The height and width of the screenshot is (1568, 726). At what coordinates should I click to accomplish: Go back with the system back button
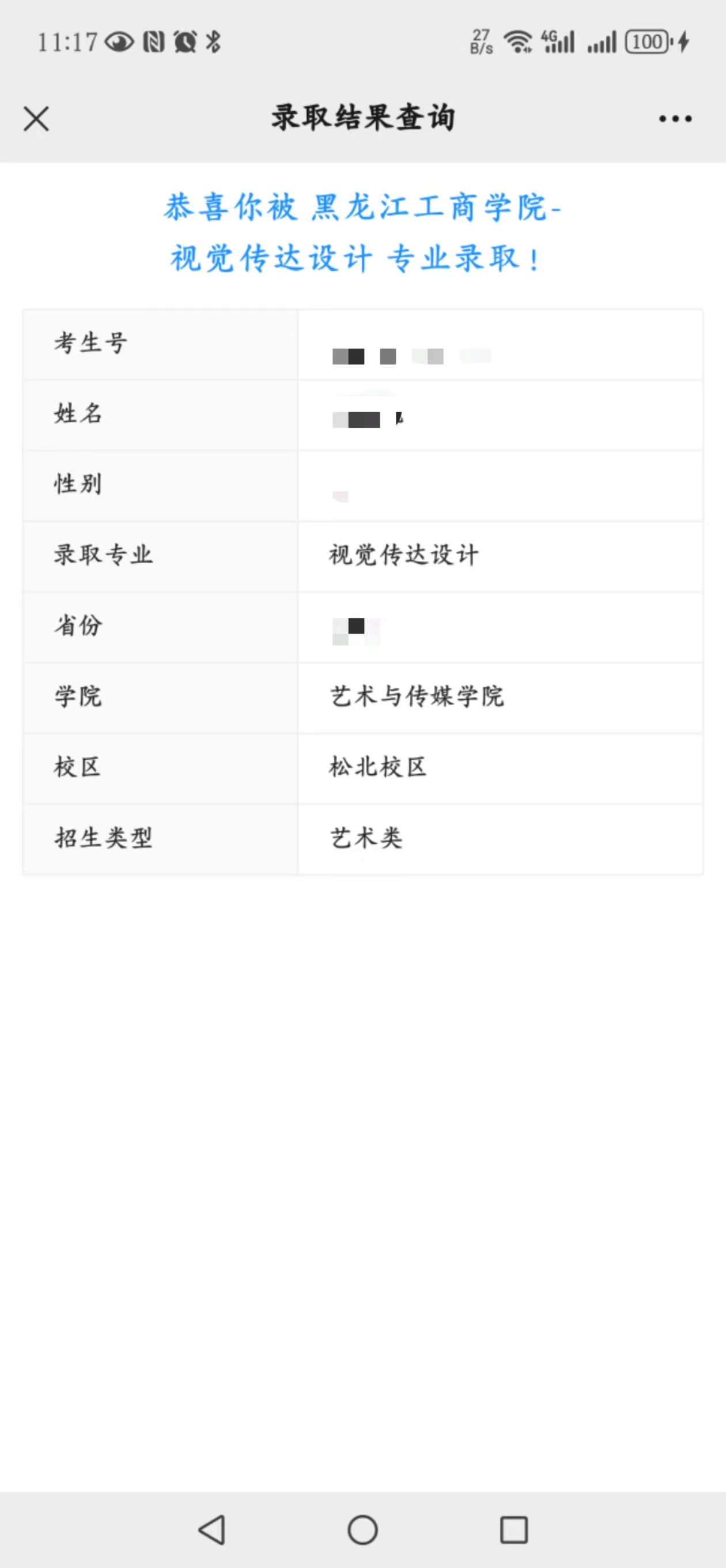213,1529
